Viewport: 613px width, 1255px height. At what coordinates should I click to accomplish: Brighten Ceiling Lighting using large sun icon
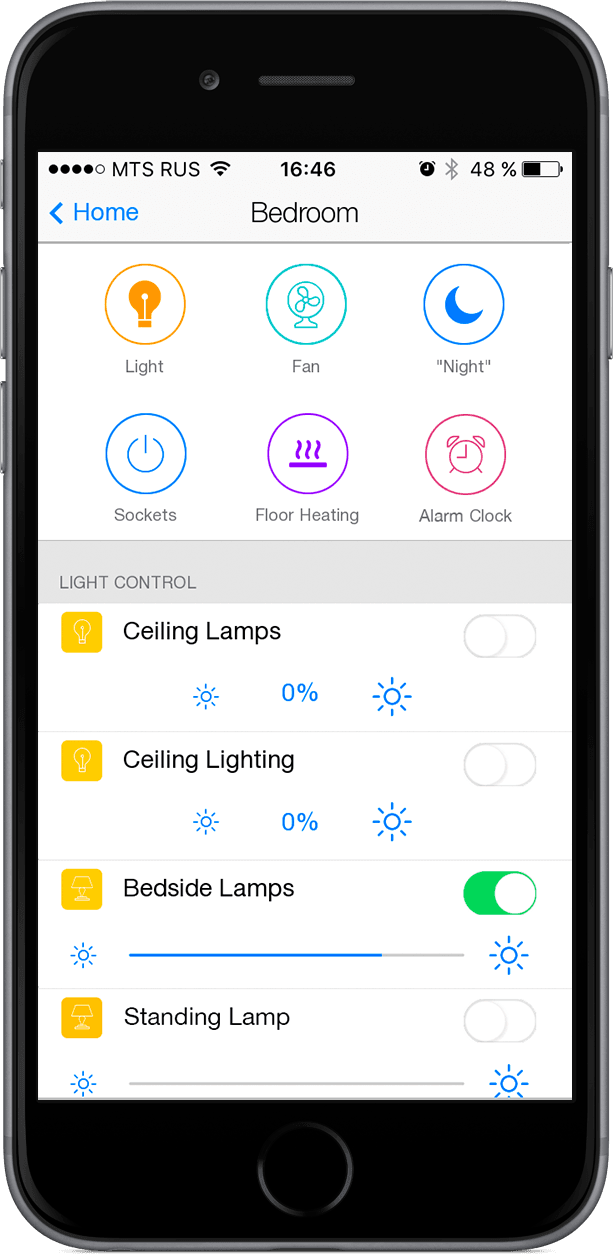click(392, 822)
